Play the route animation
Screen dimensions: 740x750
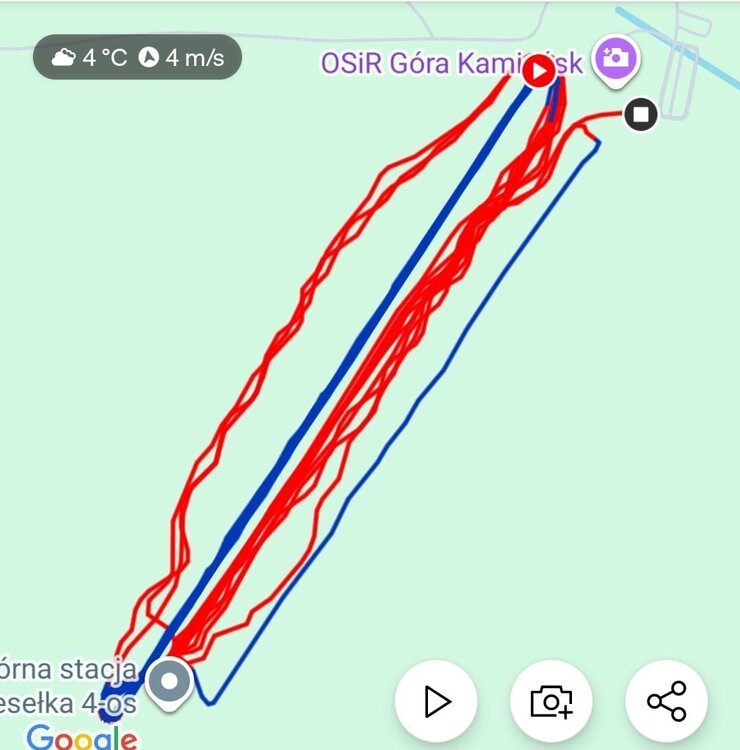[x=436, y=701]
